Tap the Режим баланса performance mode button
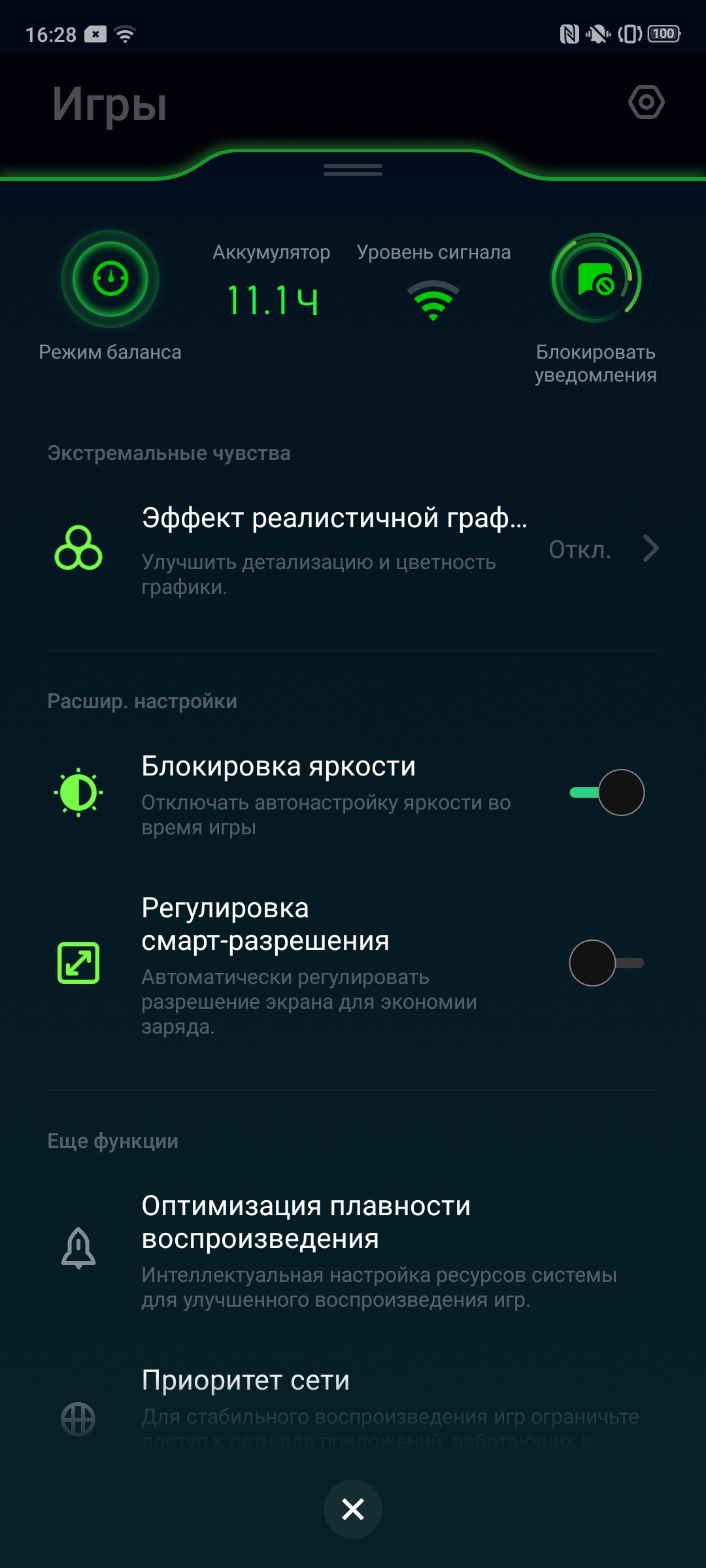 point(110,279)
